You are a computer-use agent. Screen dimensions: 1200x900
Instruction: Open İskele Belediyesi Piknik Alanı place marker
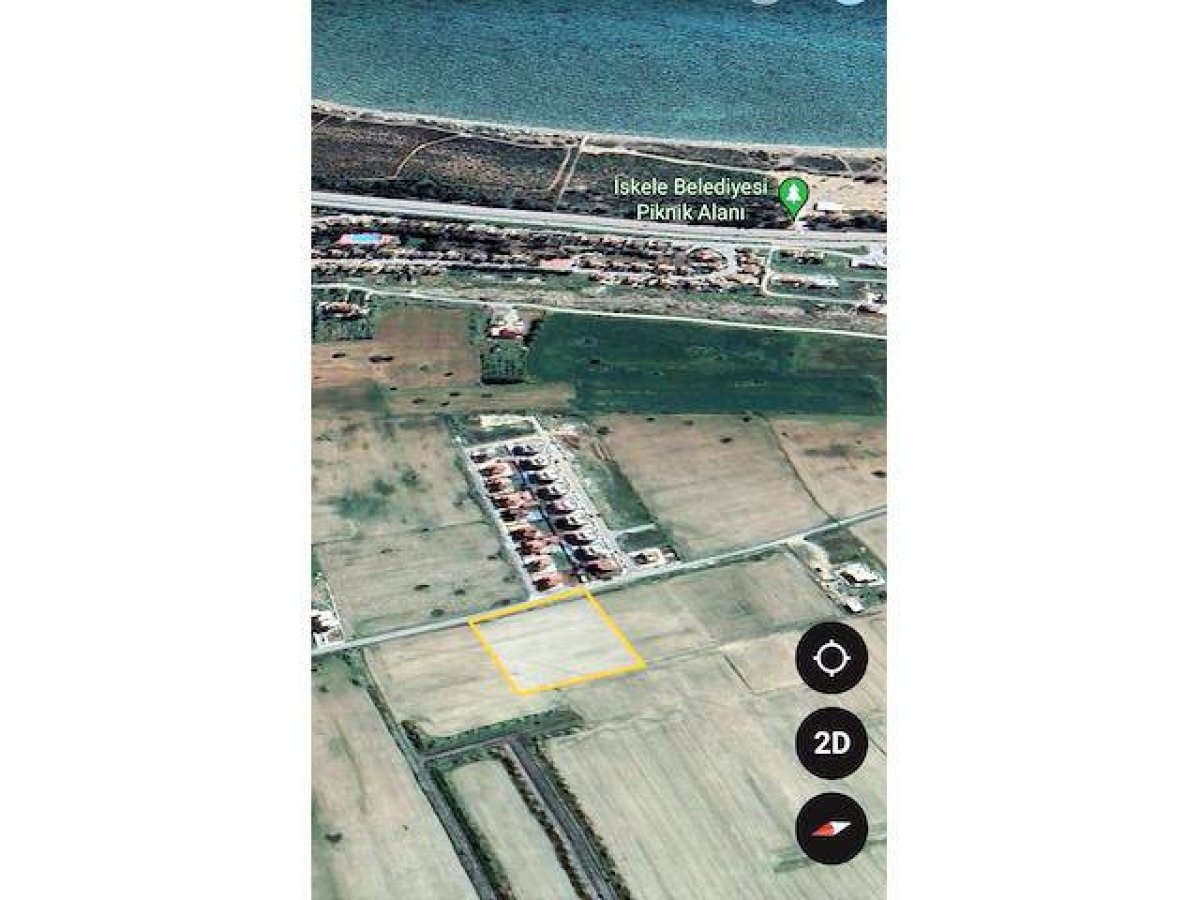point(793,196)
